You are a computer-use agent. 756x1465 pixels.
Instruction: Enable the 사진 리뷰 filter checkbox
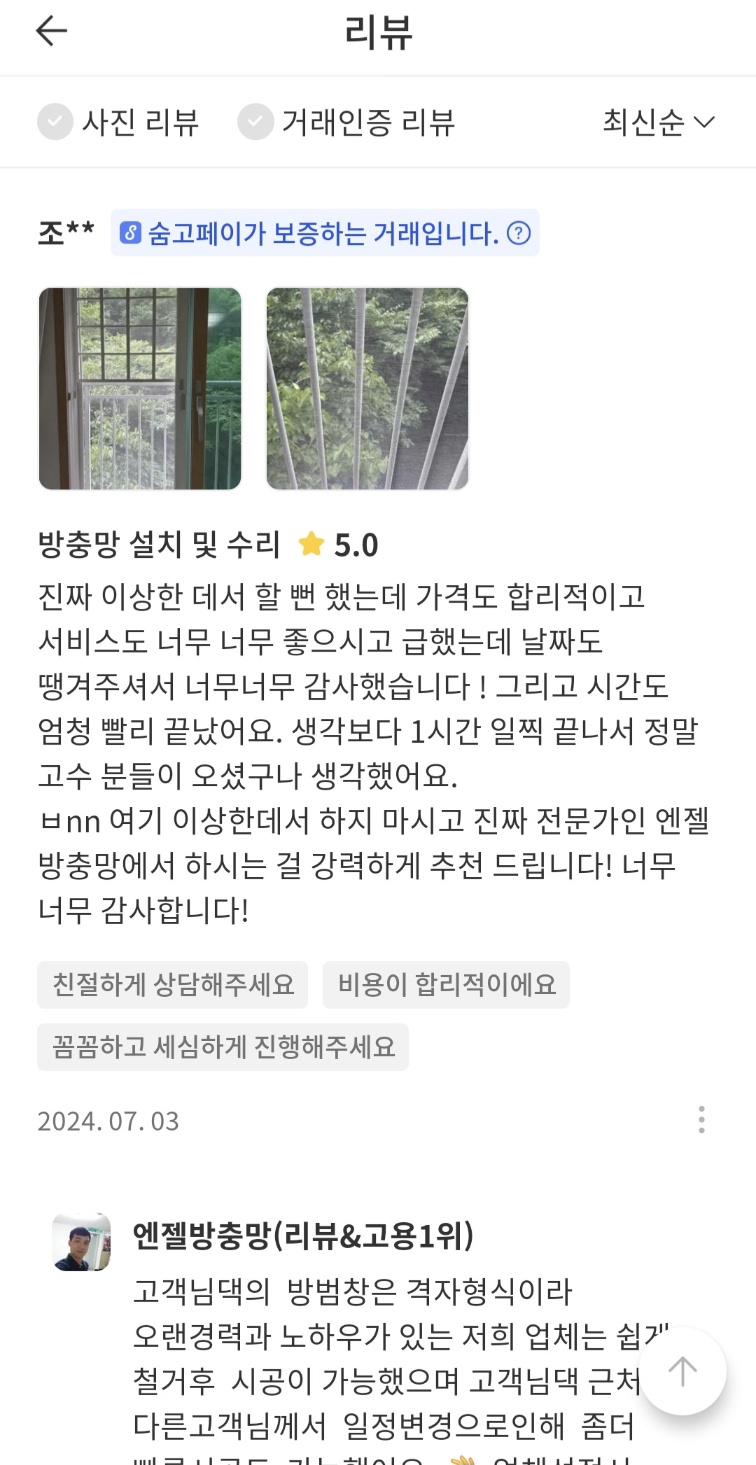coord(55,122)
